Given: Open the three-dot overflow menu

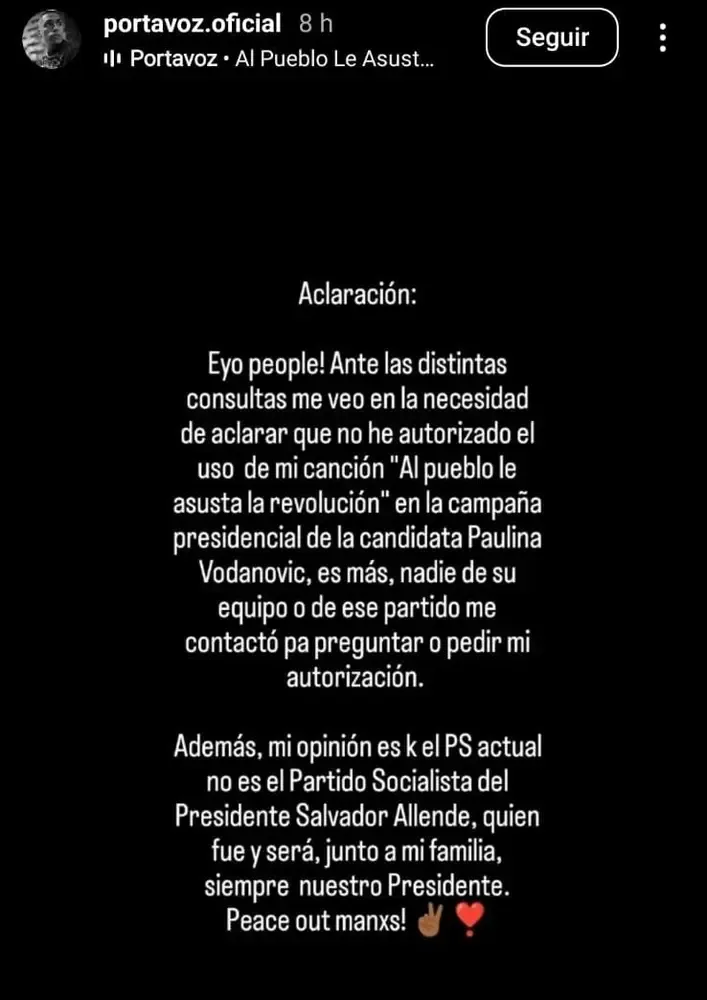Looking at the screenshot, I should tap(663, 39).
